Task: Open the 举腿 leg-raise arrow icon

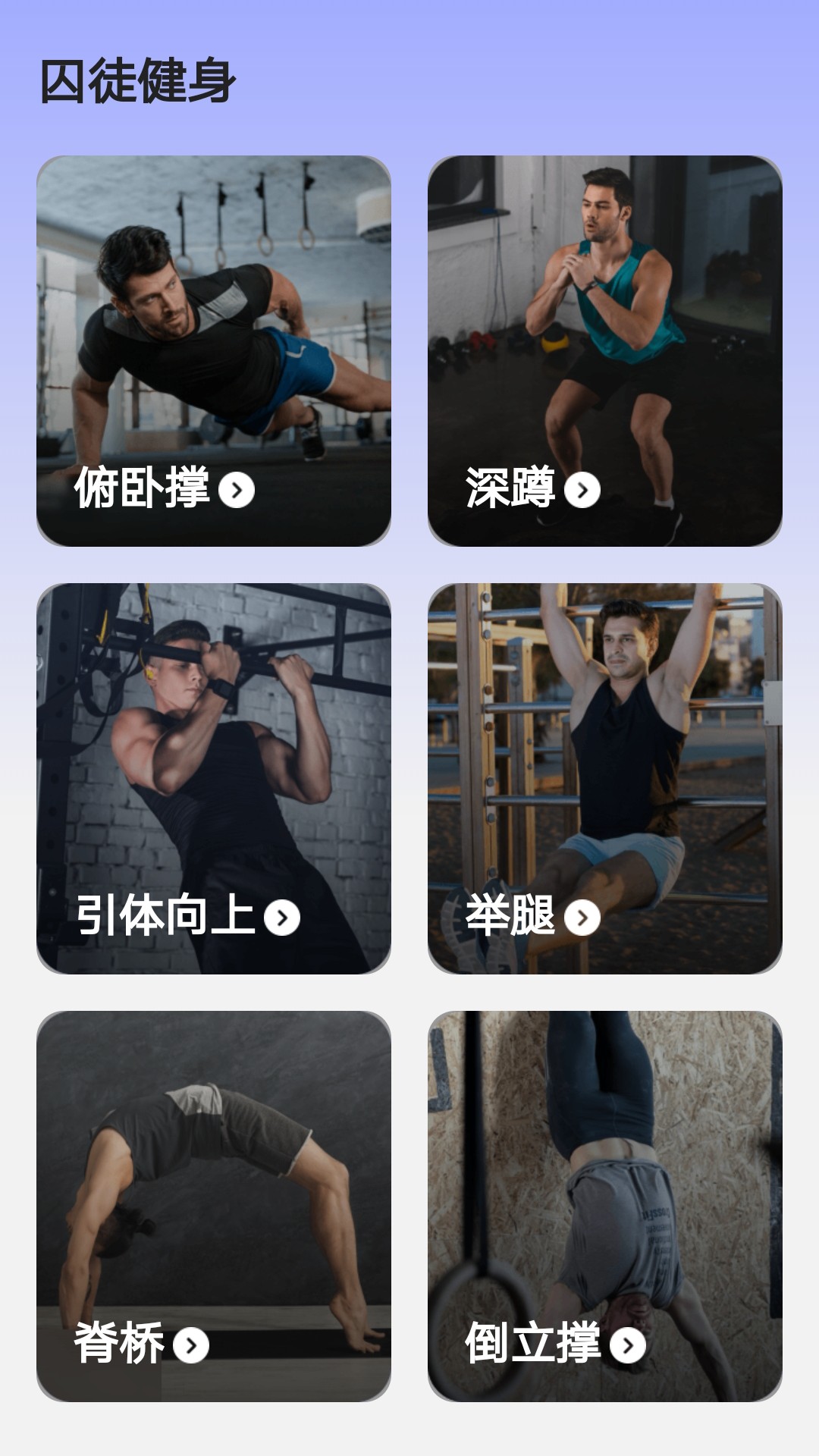Action: [x=583, y=918]
